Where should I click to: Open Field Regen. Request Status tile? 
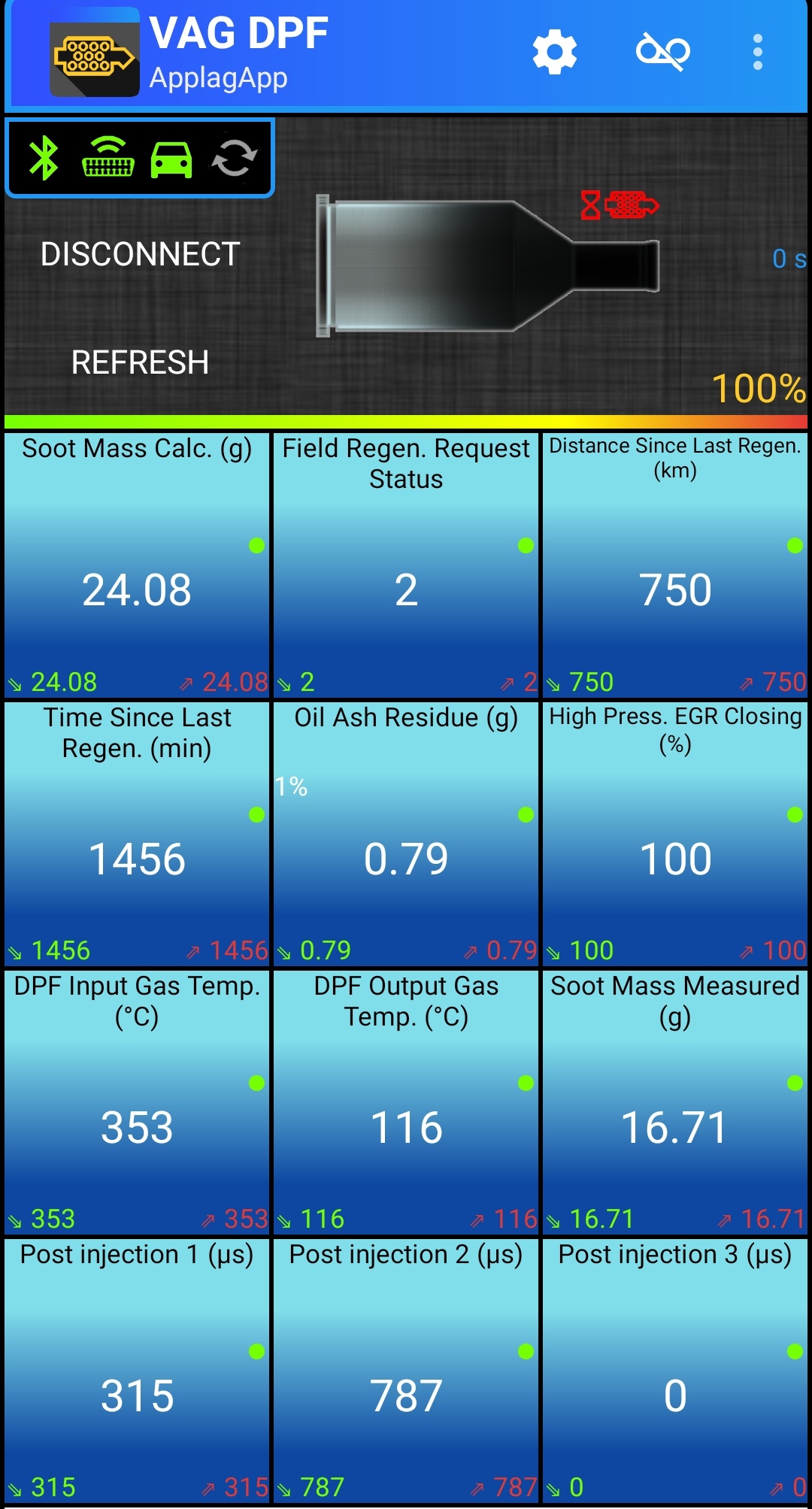[406, 565]
